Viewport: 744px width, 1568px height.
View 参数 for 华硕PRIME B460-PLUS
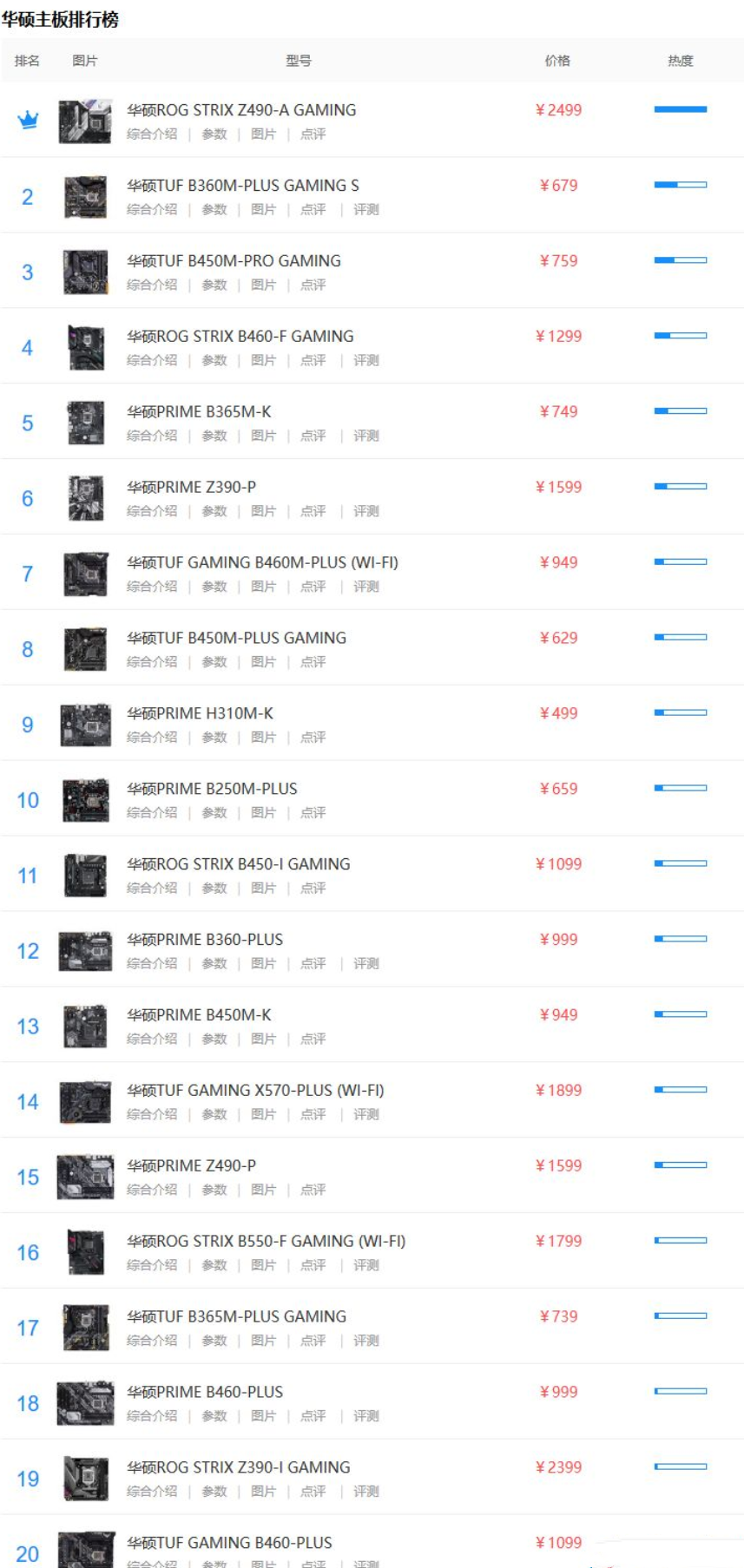pyautogui.click(x=214, y=1416)
